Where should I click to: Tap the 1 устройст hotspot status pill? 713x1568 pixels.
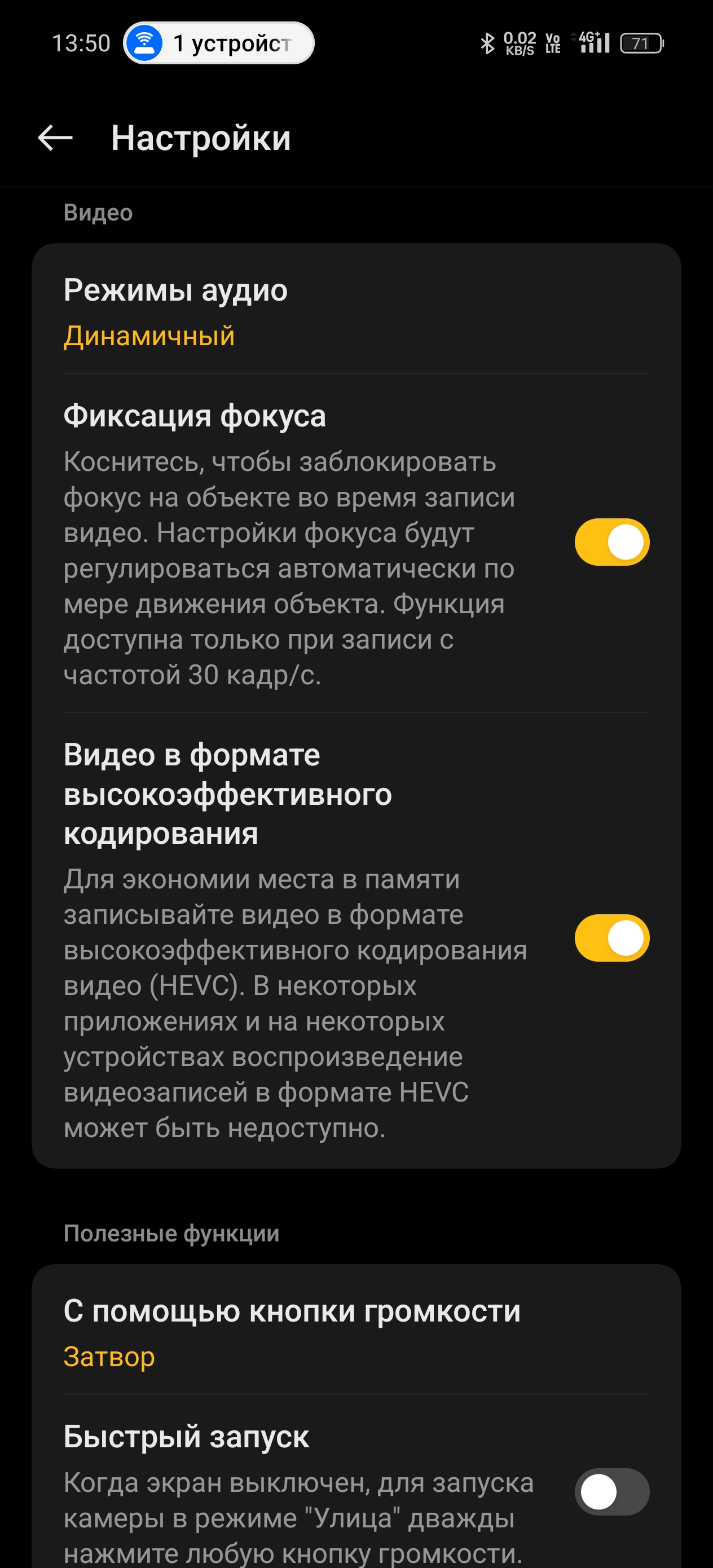219,43
